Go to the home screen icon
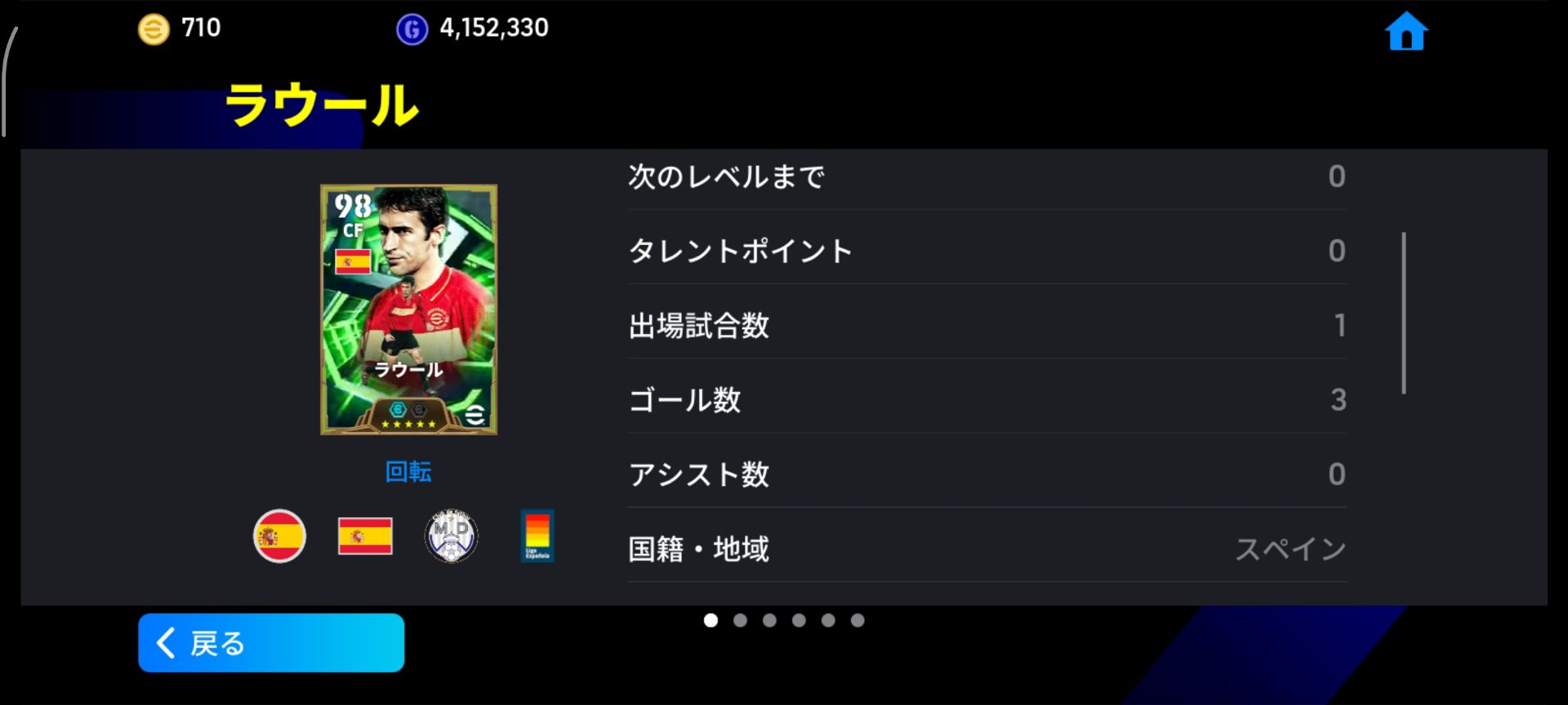1568x705 pixels. (1405, 32)
